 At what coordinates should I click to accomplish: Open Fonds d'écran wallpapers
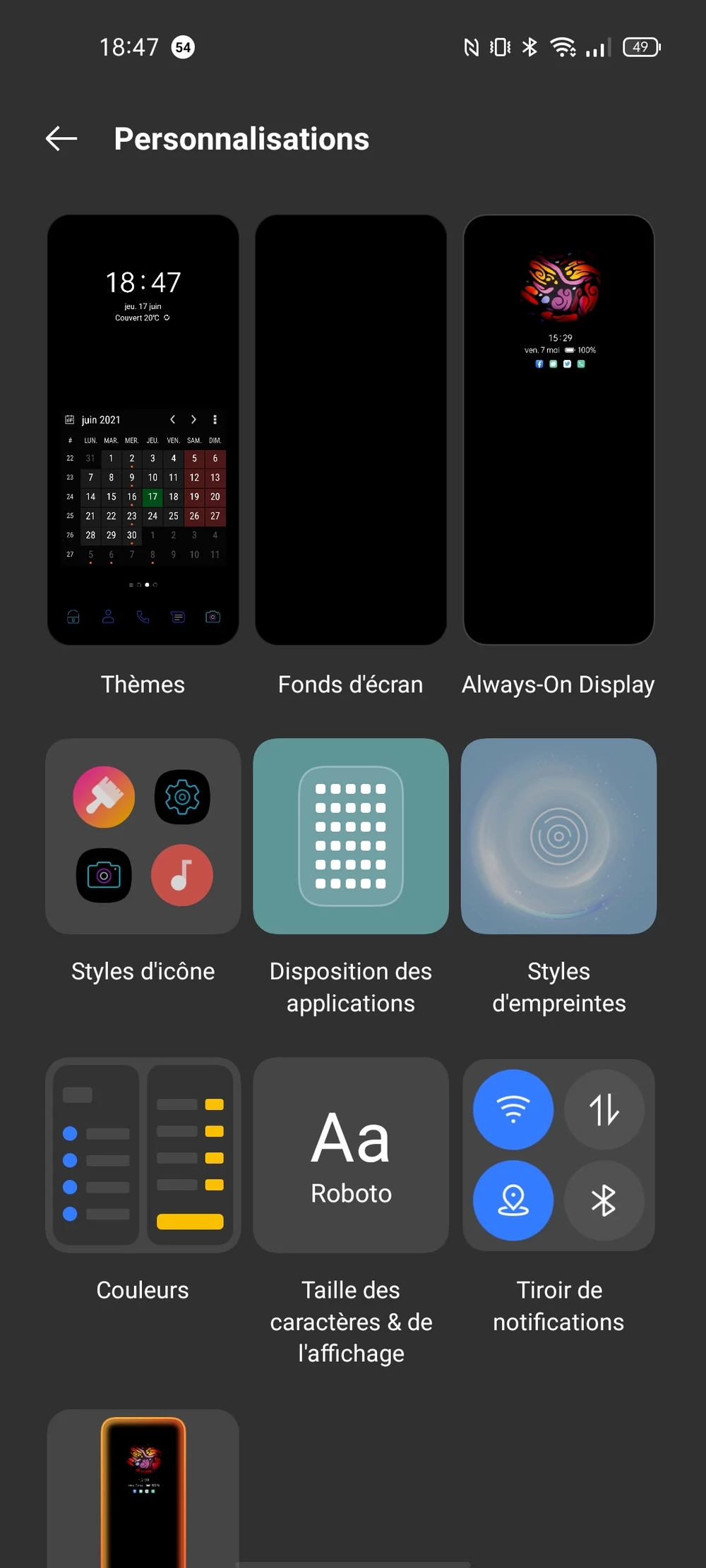[x=351, y=430]
